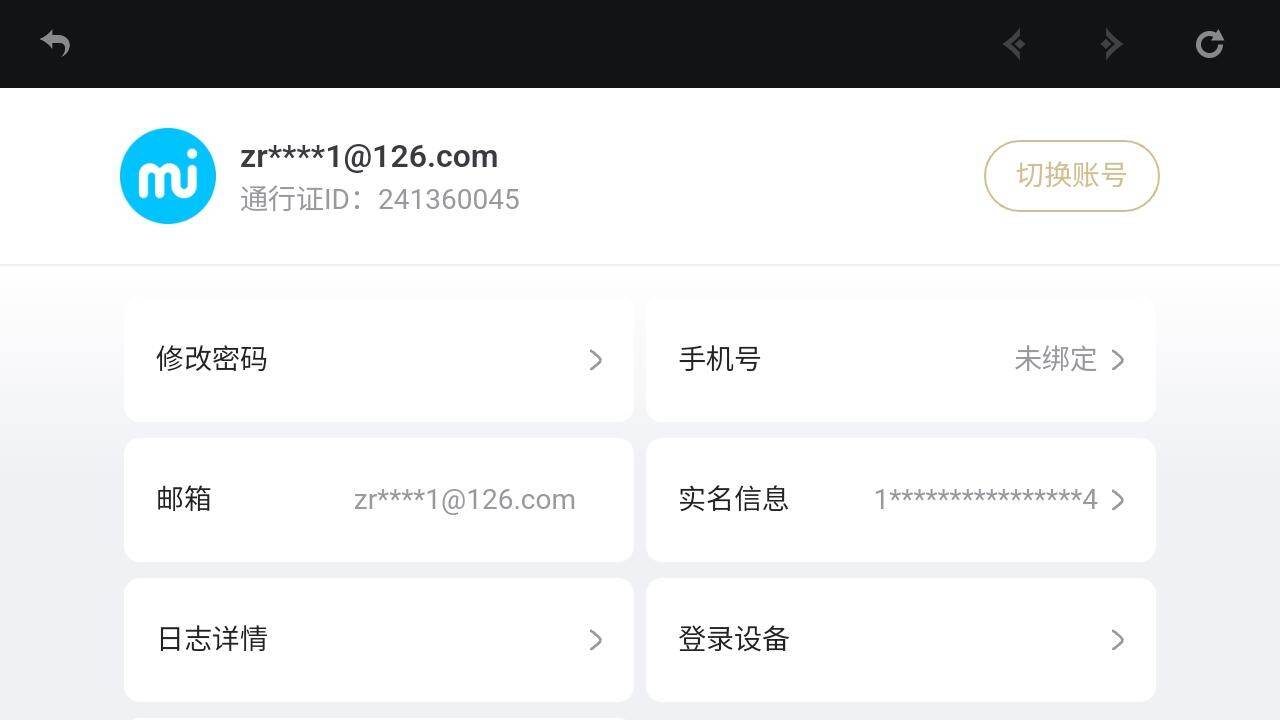This screenshot has height=720, width=1280.
Task: Go to previous page with backward arrow
Action: [1015, 44]
